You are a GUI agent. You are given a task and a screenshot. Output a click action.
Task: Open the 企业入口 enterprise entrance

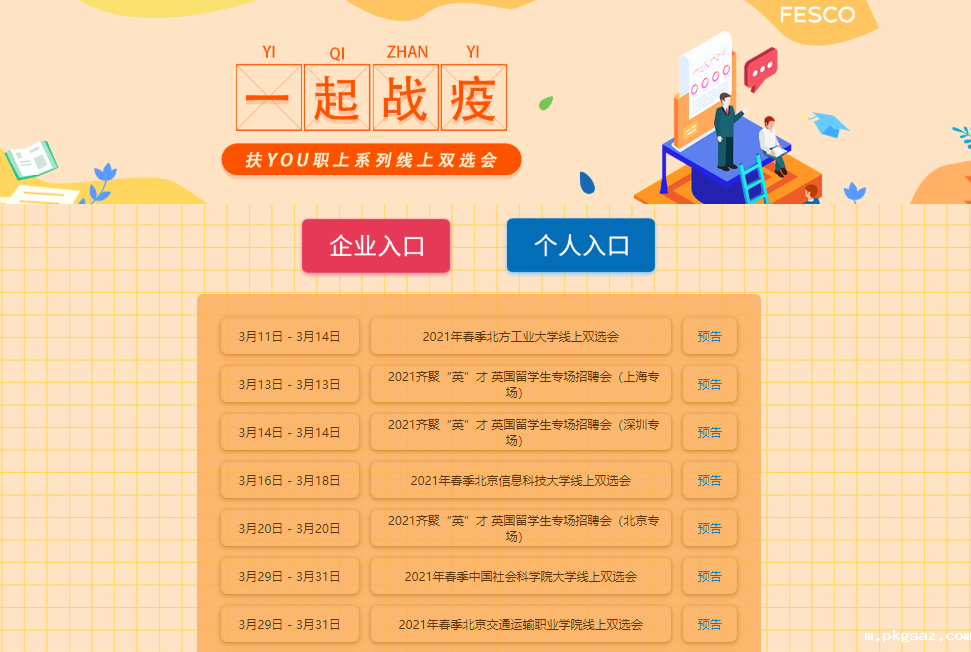point(376,246)
